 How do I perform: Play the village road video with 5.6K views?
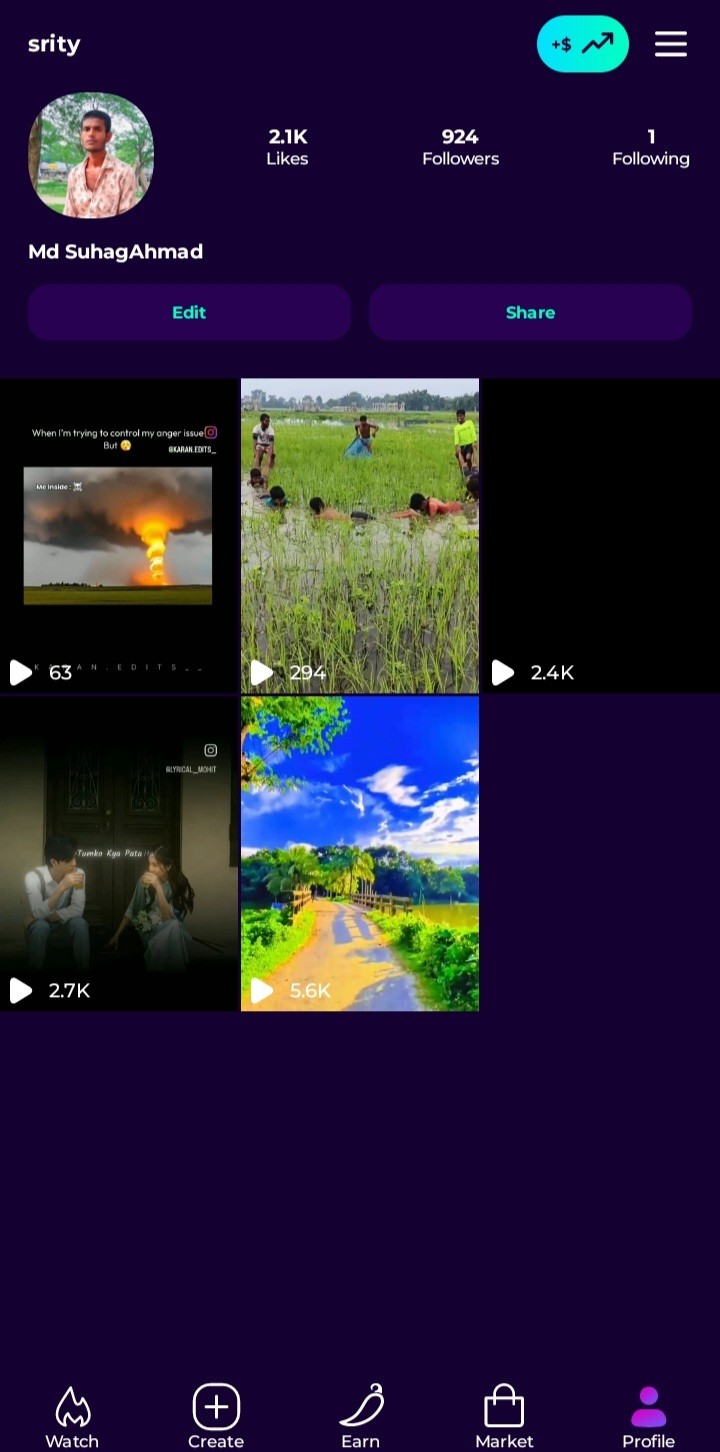click(x=360, y=853)
